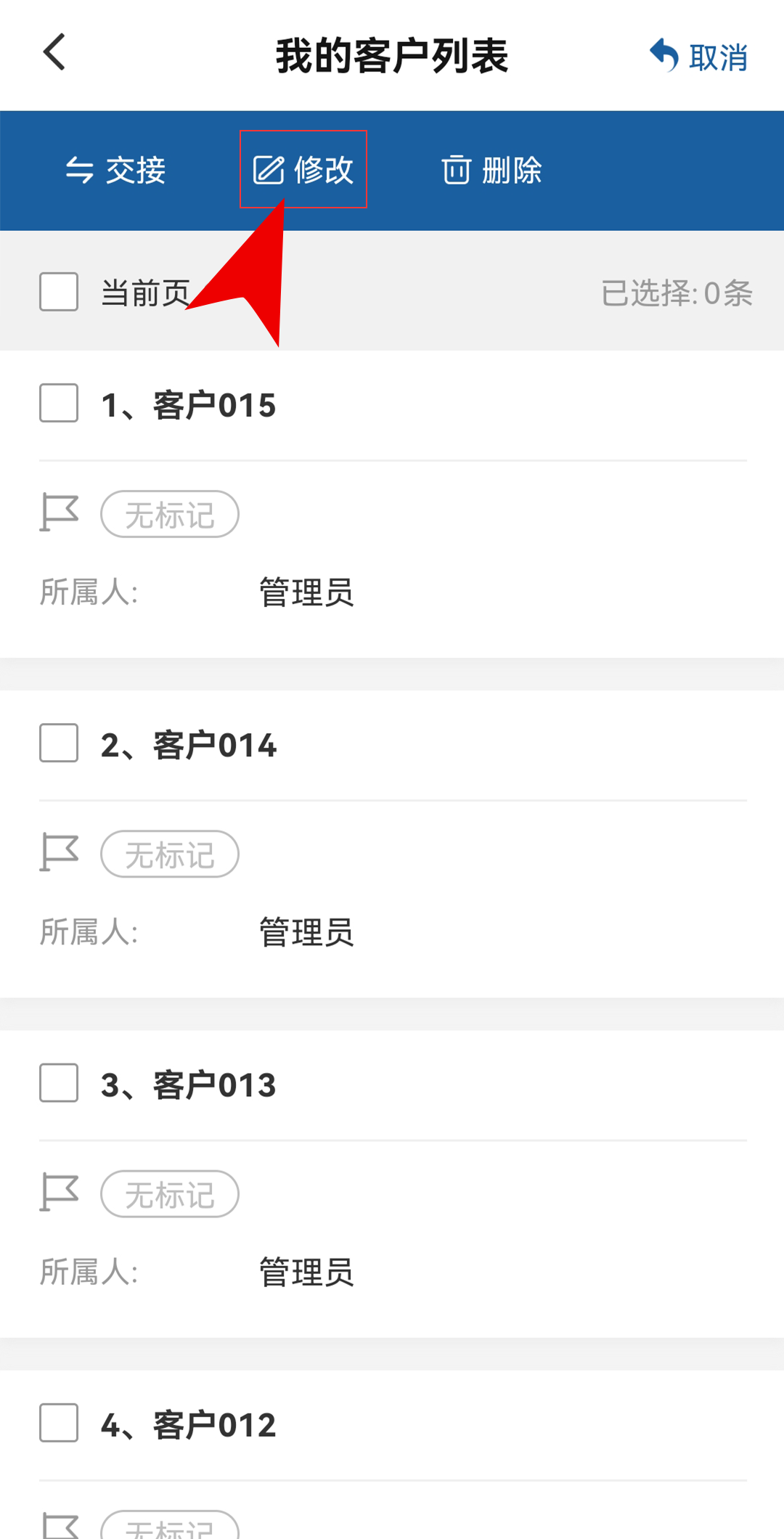Select the checkbox for 客户013
Image resolution: width=784 pixels, height=1539 pixels.
[59, 1083]
